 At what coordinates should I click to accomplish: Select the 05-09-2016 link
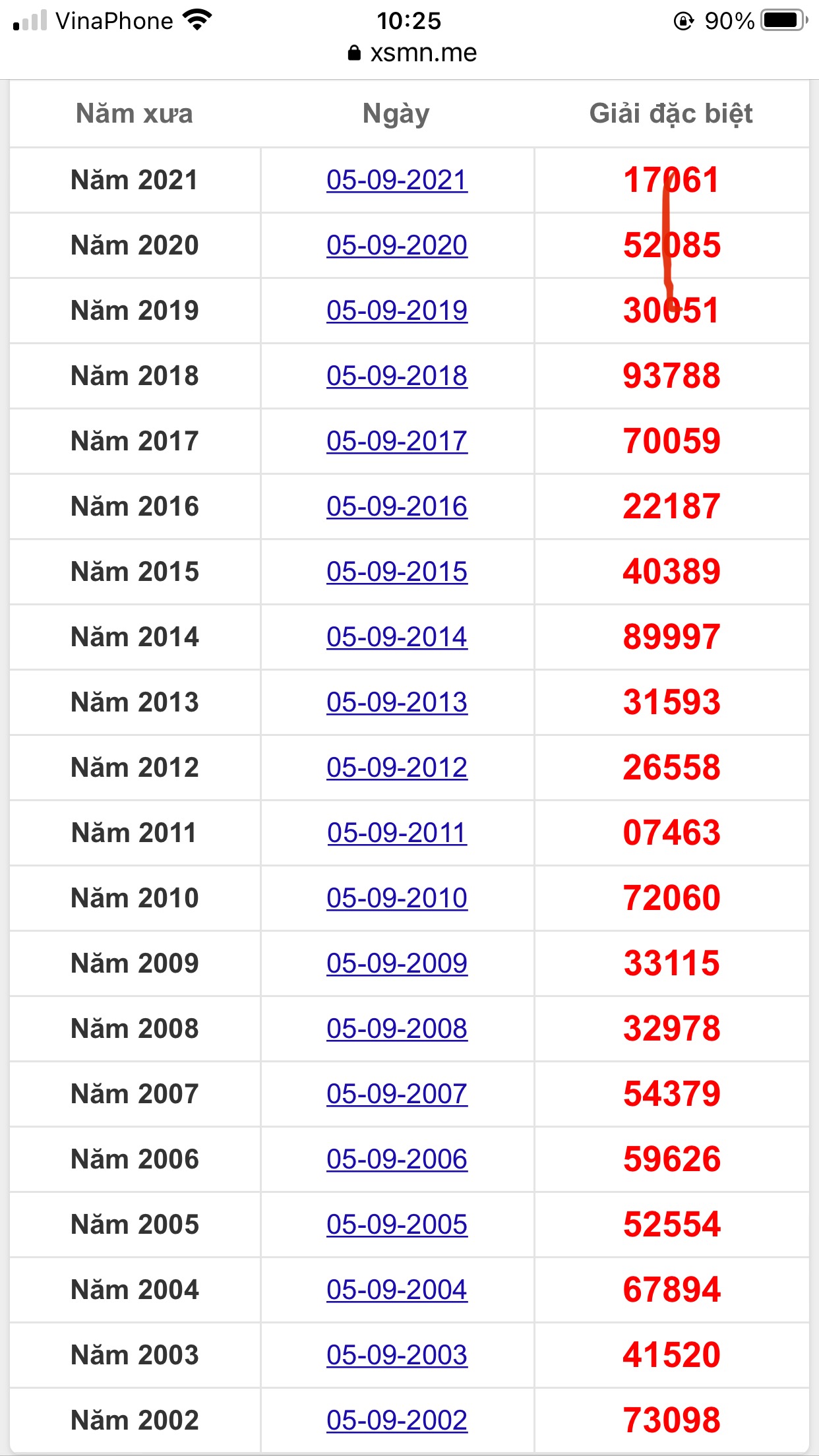397,506
